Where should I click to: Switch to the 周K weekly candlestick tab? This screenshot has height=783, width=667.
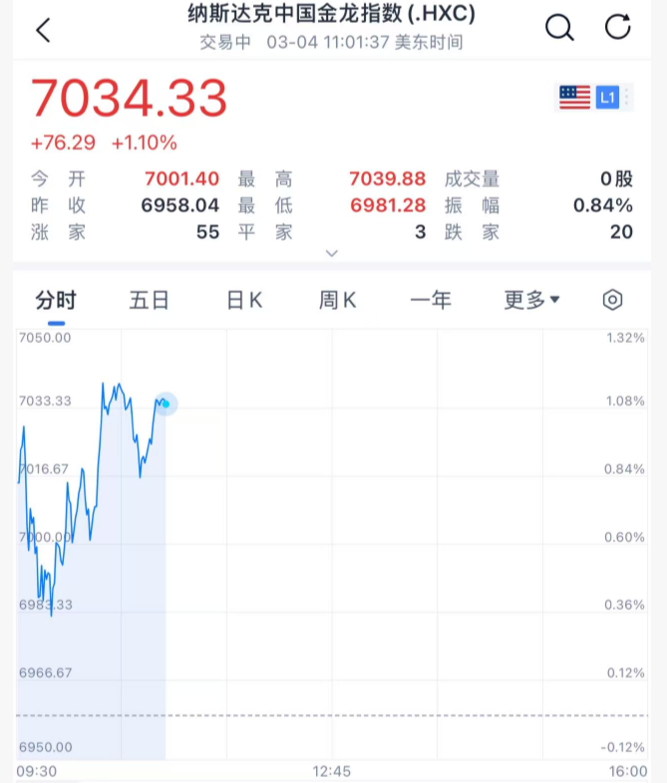click(x=337, y=300)
